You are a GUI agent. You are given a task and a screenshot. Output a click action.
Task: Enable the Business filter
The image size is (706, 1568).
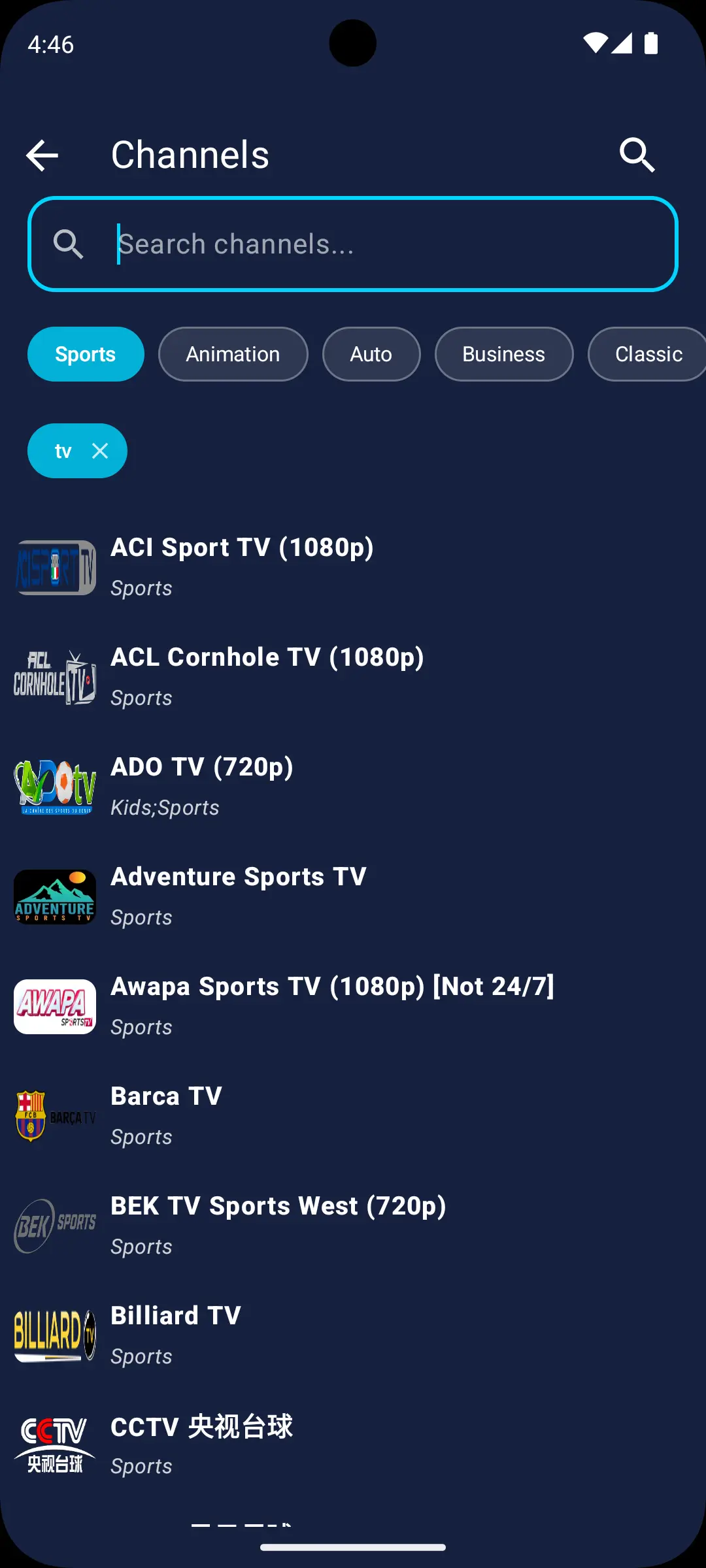(503, 354)
